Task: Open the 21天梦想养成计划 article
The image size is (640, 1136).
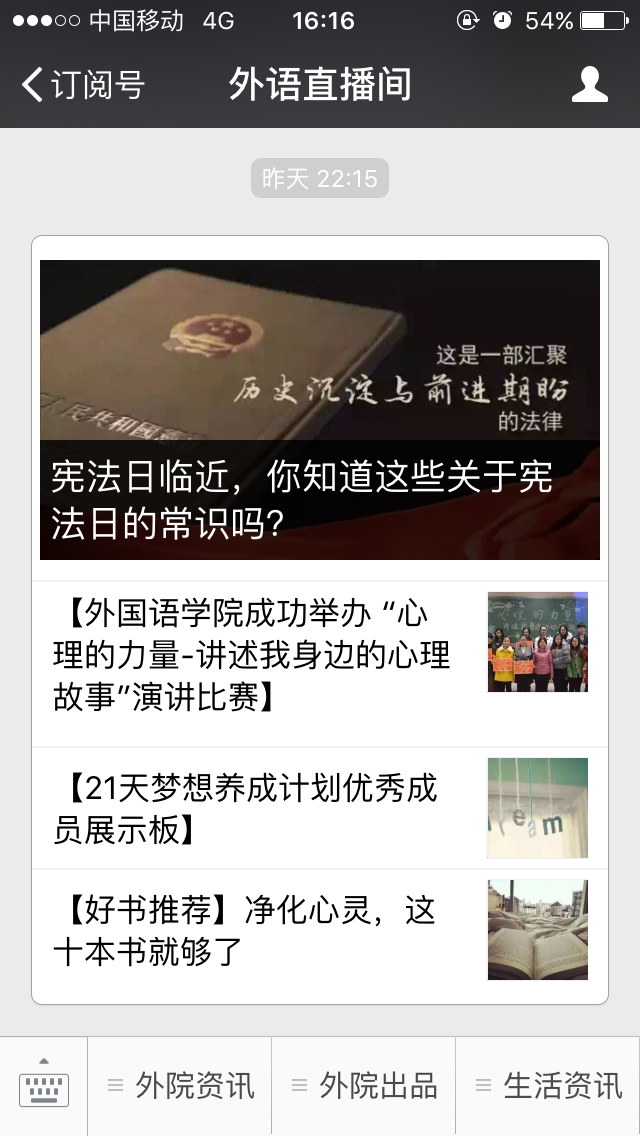Action: [320, 808]
